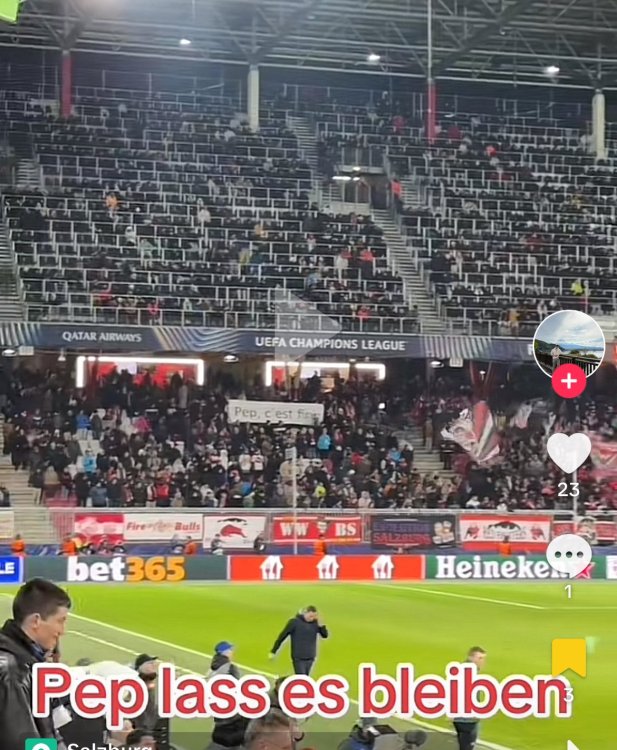Follow the creator with the plus button
The image size is (617, 750).
point(568,381)
